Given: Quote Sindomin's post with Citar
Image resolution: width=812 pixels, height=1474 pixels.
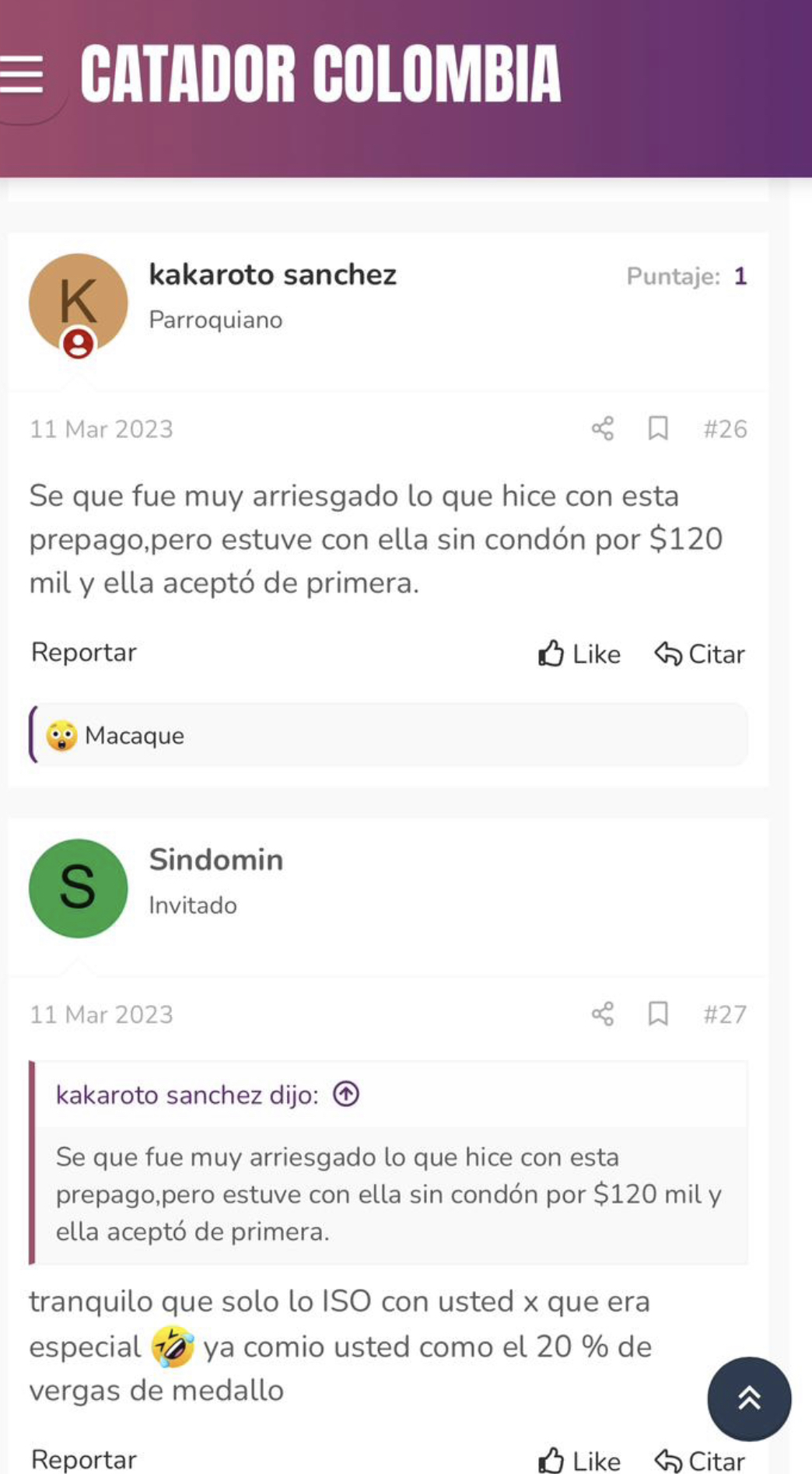Looking at the screenshot, I should 699,1461.
